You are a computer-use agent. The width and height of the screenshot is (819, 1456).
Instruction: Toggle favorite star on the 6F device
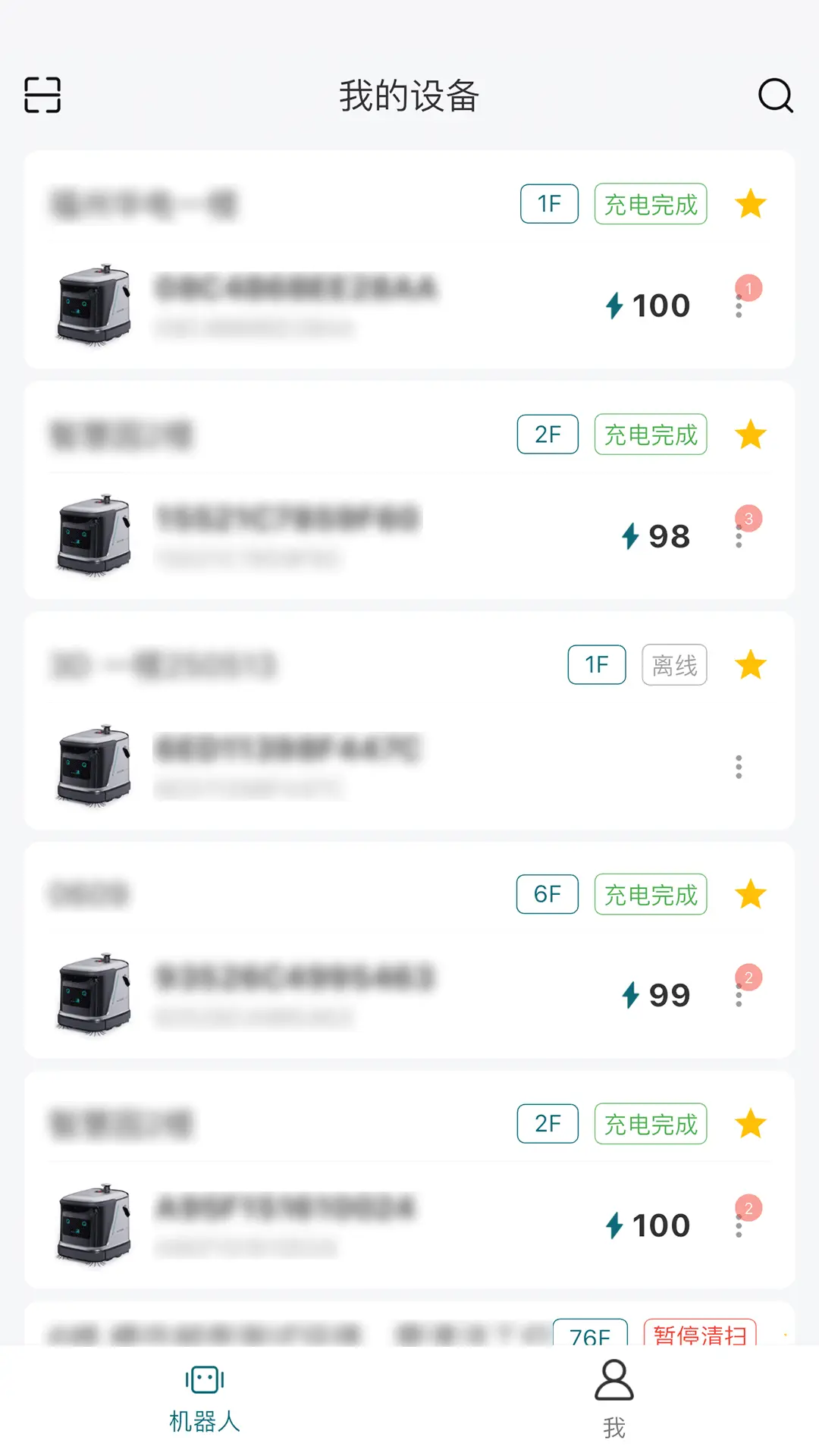coord(751,895)
